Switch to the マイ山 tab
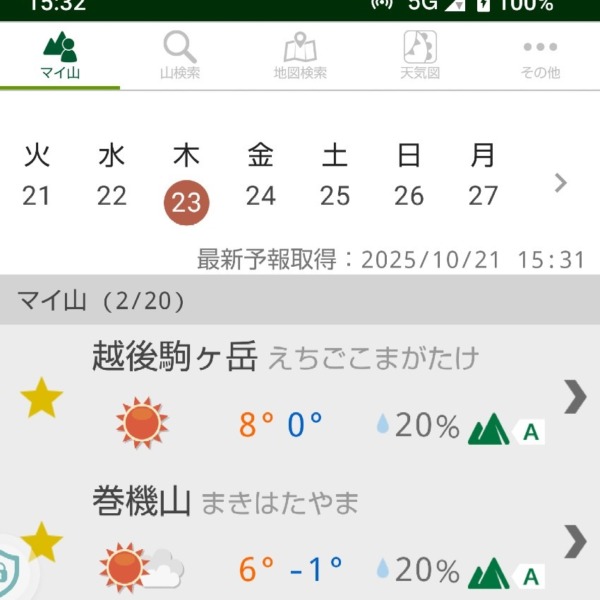Image resolution: width=600 pixels, height=600 pixels. [x=60, y=56]
